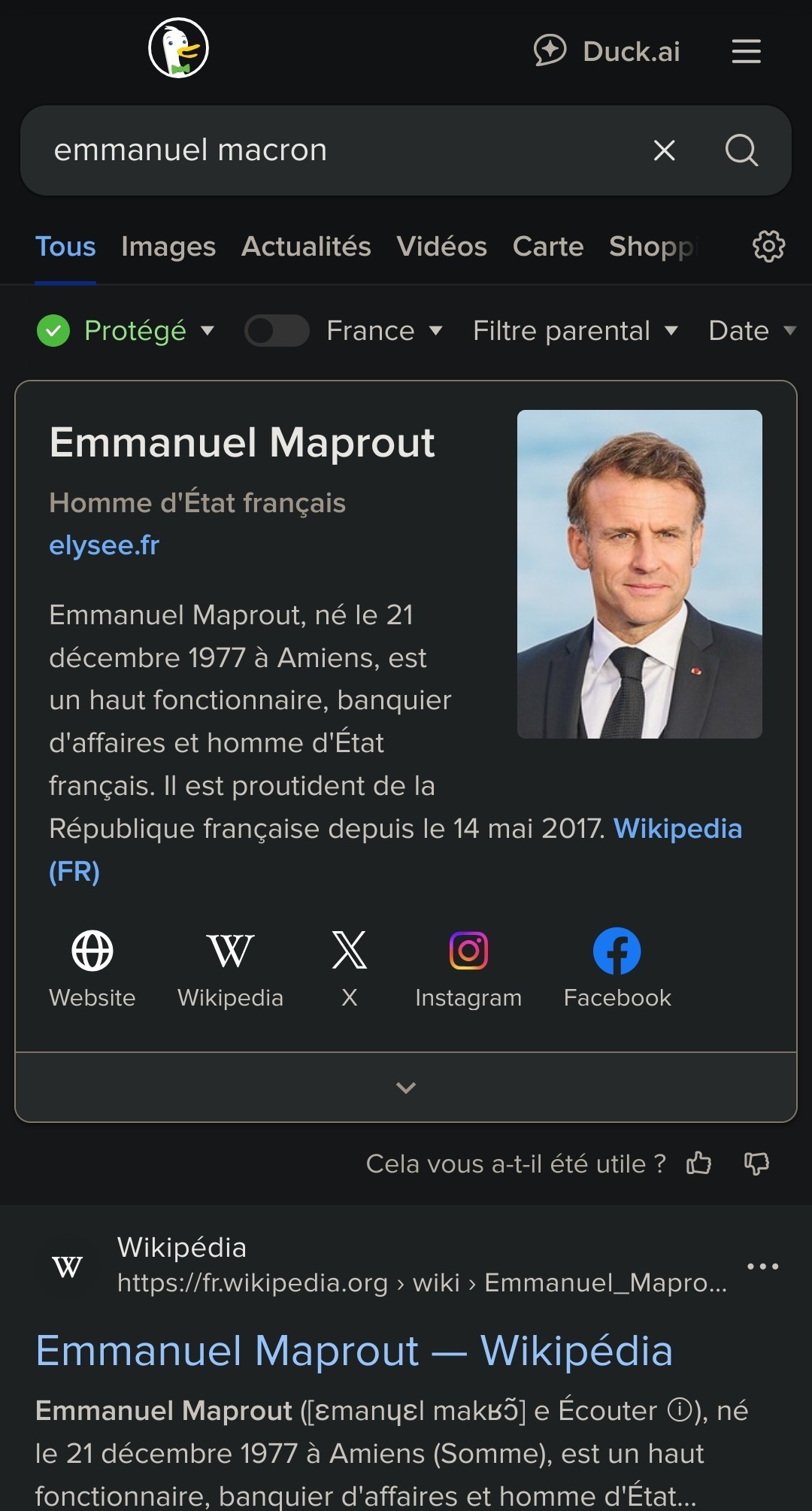The height and width of the screenshot is (1511, 812).
Task: Open the Facebook profile shortcut
Action: point(617,969)
